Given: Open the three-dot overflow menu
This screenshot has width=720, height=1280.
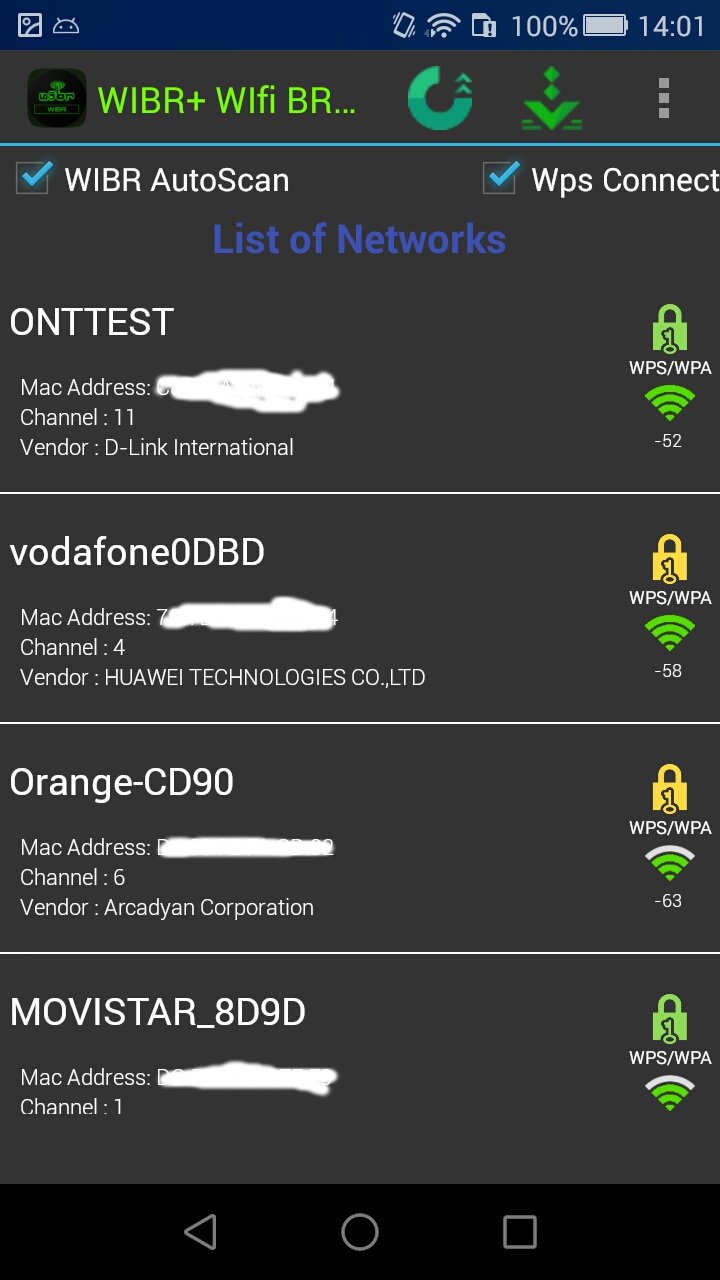Looking at the screenshot, I should 664,98.
